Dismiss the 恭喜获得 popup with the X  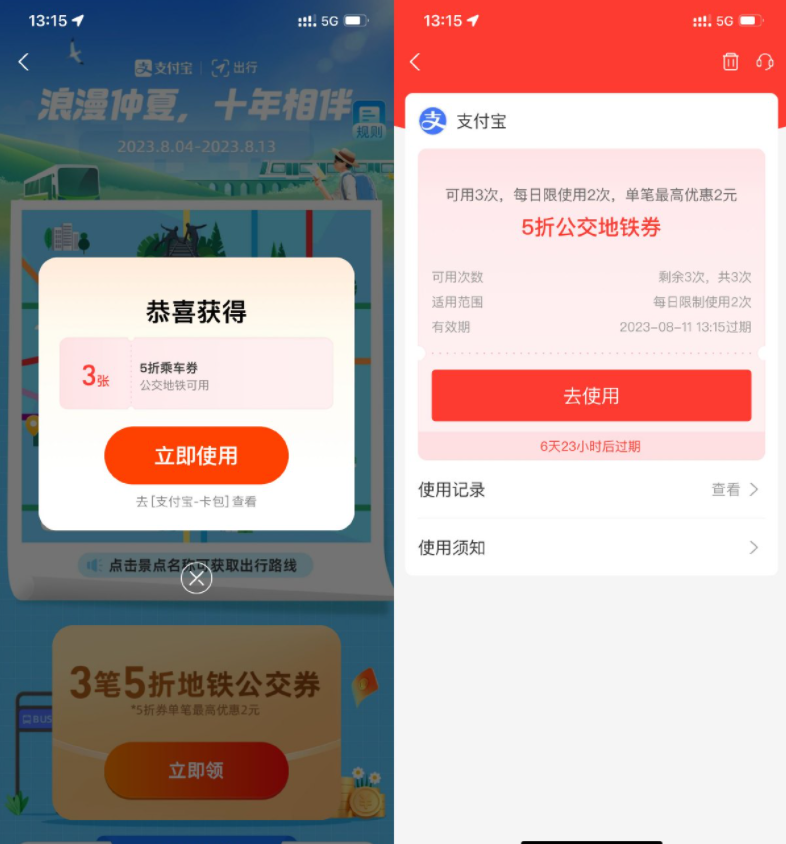tap(196, 578)
